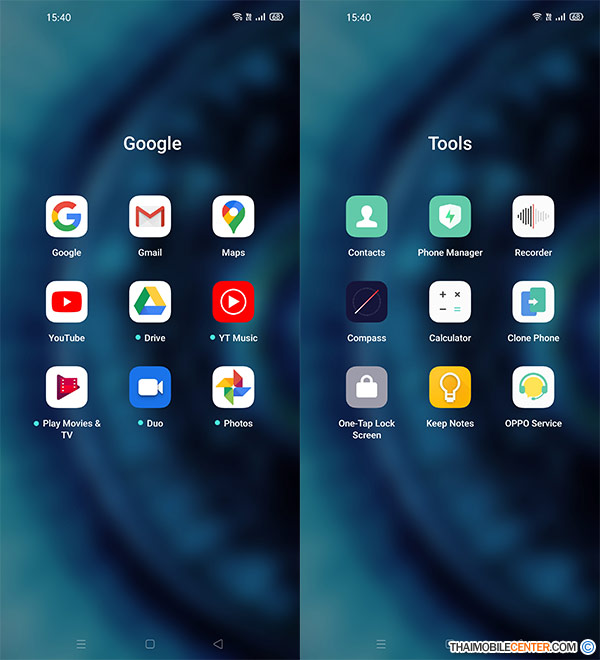600x660 pixels.
Task: Launch Phone Manager
Action: pos(450,216)
